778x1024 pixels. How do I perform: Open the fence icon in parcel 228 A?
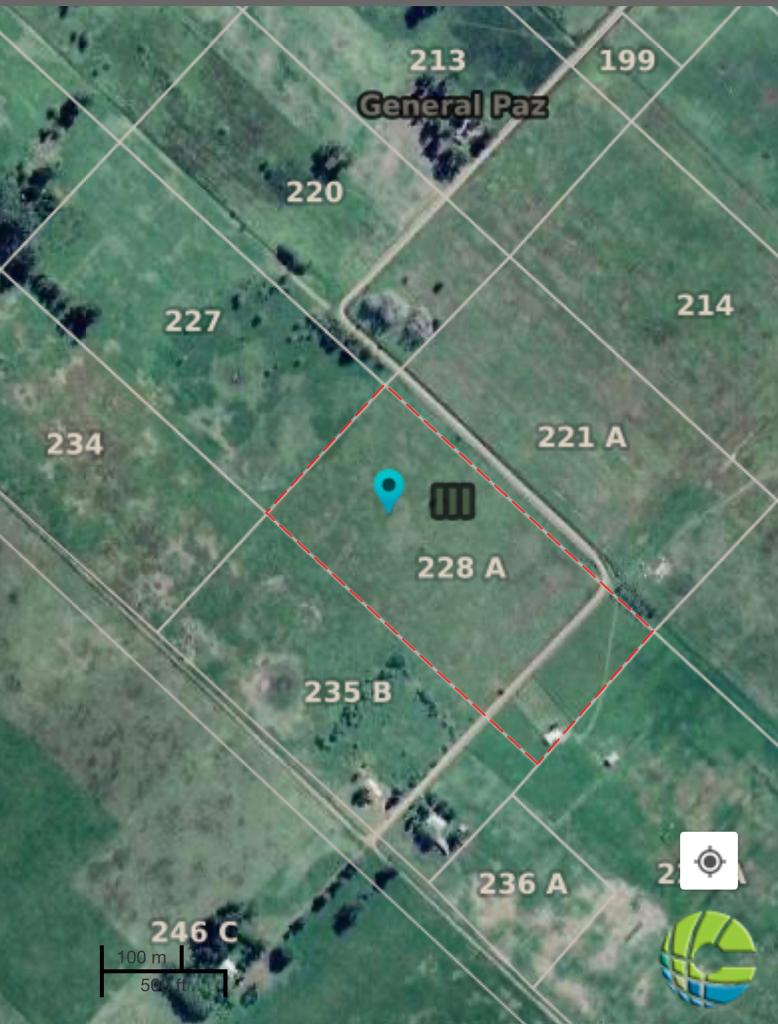(453, 500)
